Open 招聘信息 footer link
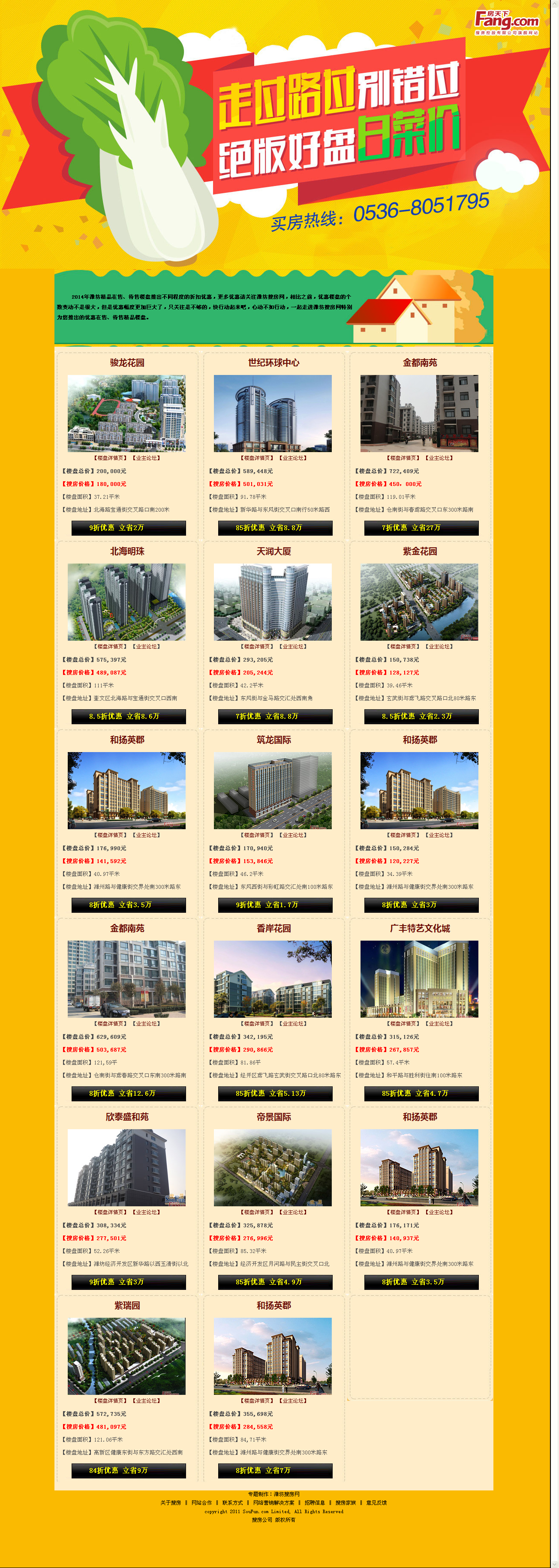Image resolution: width=559 pixels, height=1568 pixels. point(315,1503)
